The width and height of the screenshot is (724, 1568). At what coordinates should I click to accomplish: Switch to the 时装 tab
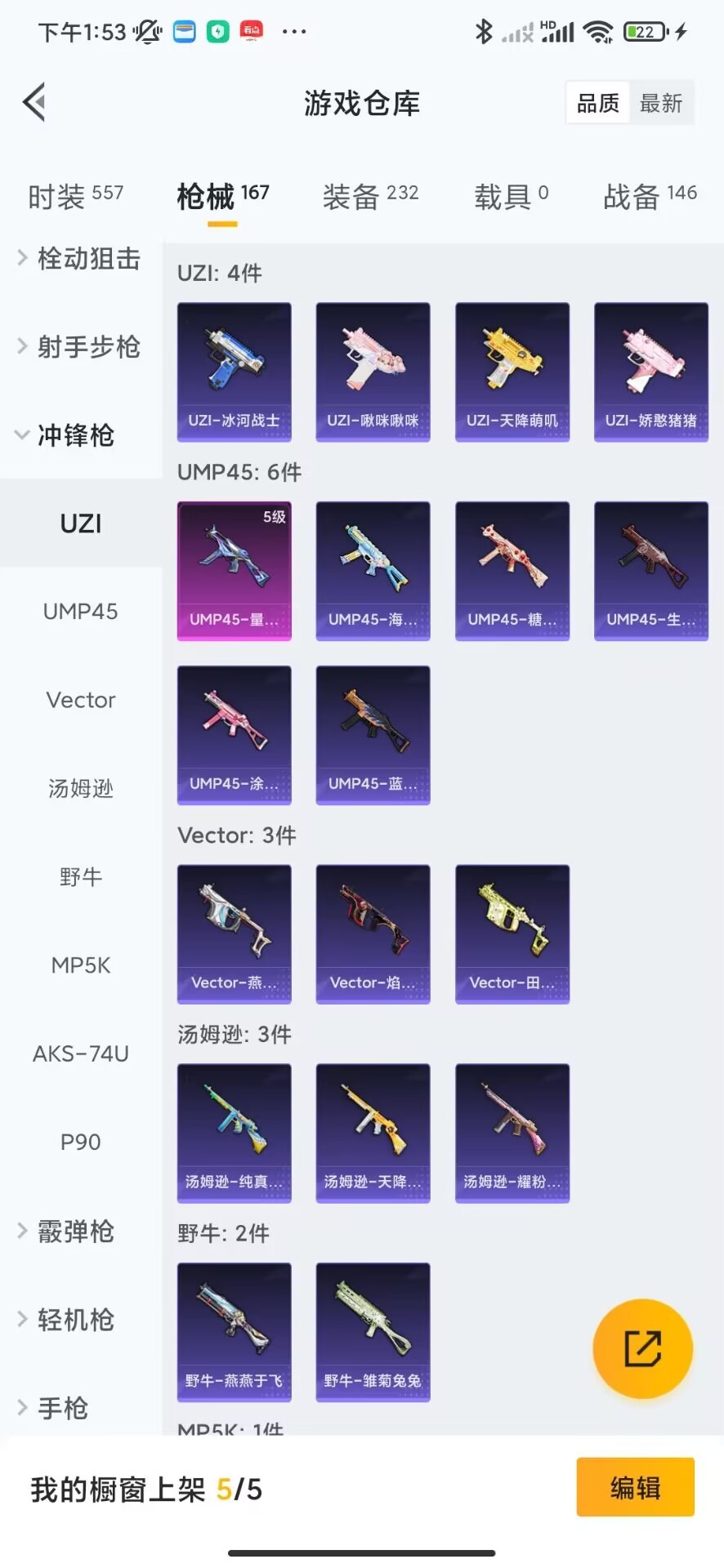(75, 196)
